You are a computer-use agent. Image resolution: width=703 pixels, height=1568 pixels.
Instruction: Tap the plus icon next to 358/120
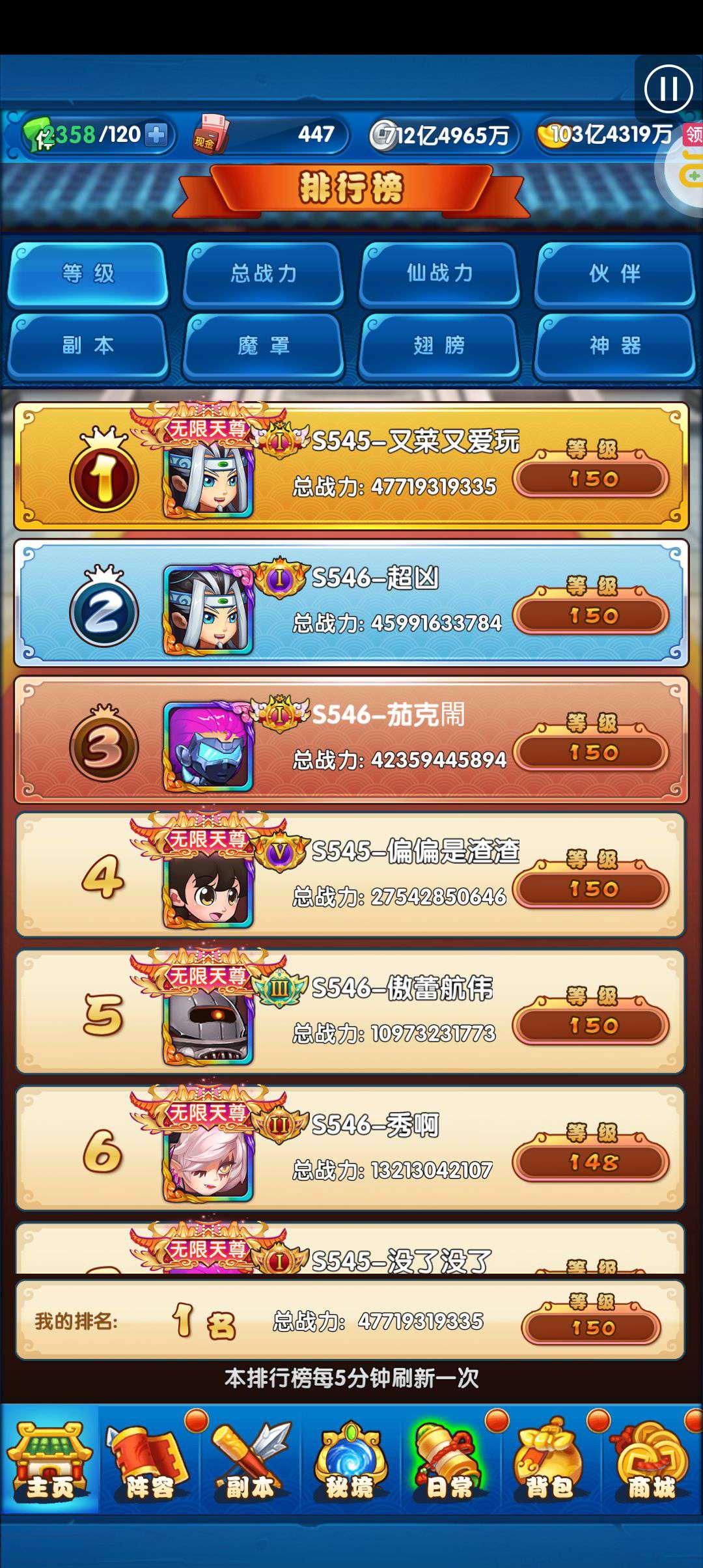tap(156, 135)
